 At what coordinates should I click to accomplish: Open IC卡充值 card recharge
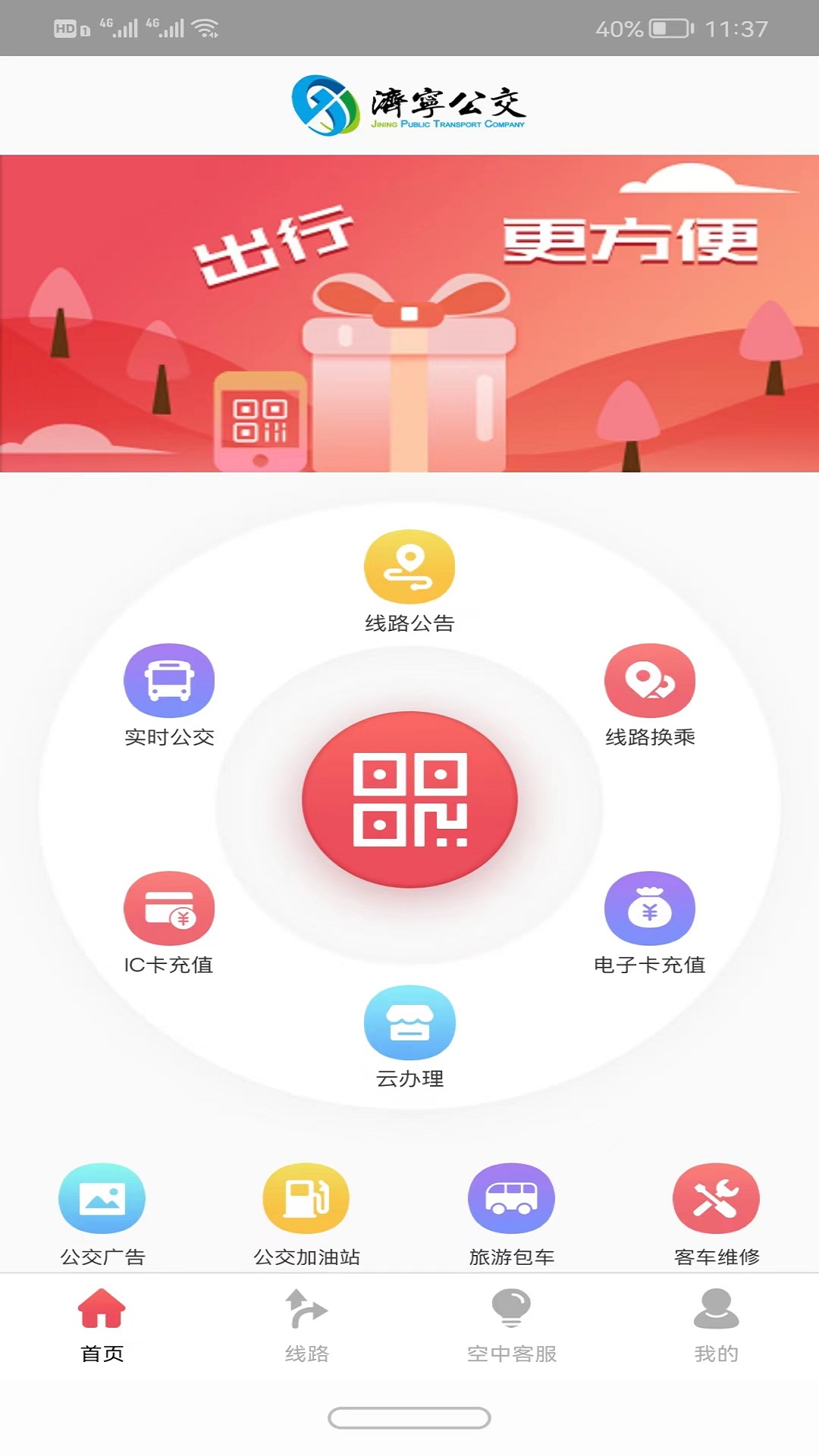pos(169,908)
